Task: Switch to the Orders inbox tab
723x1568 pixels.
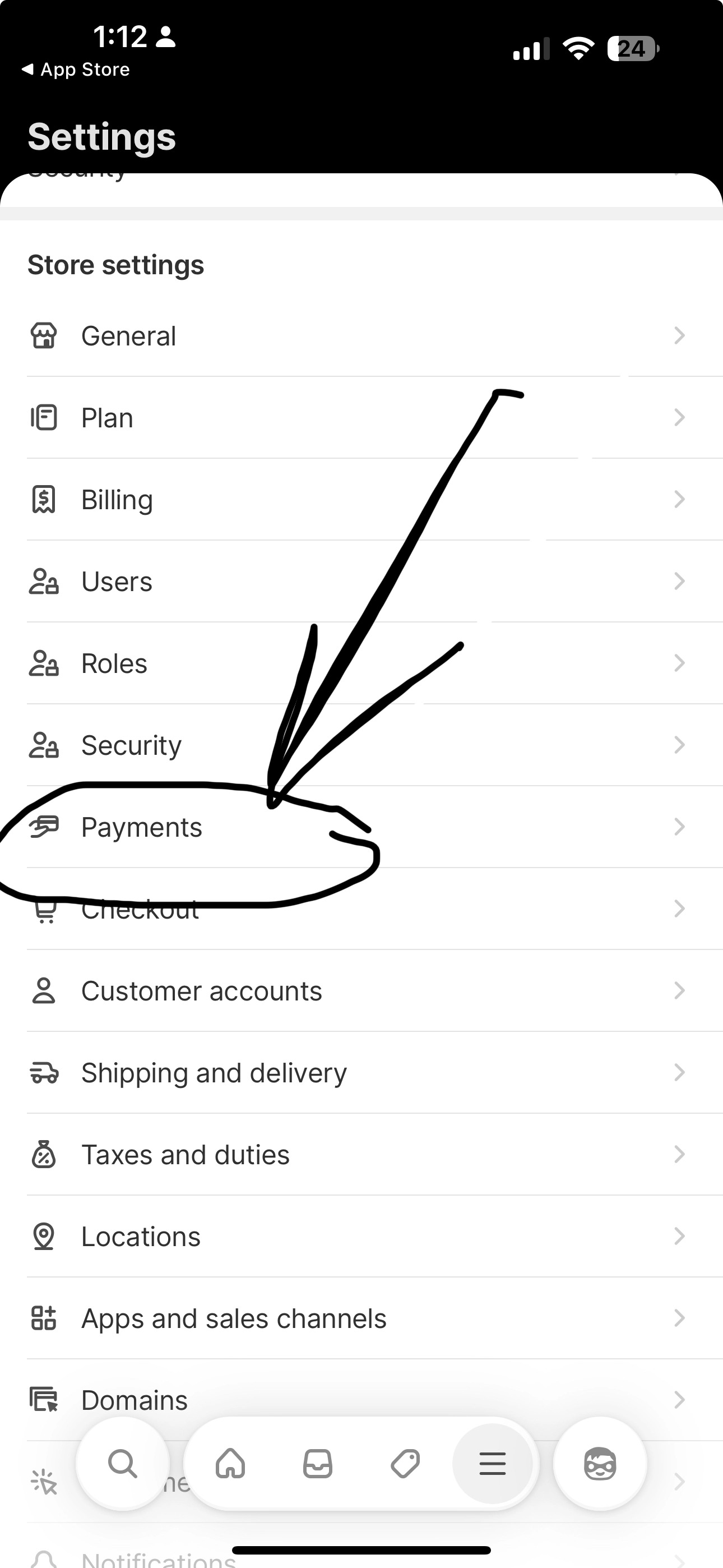Action: pyautogui.click(x=318, y=1463)
